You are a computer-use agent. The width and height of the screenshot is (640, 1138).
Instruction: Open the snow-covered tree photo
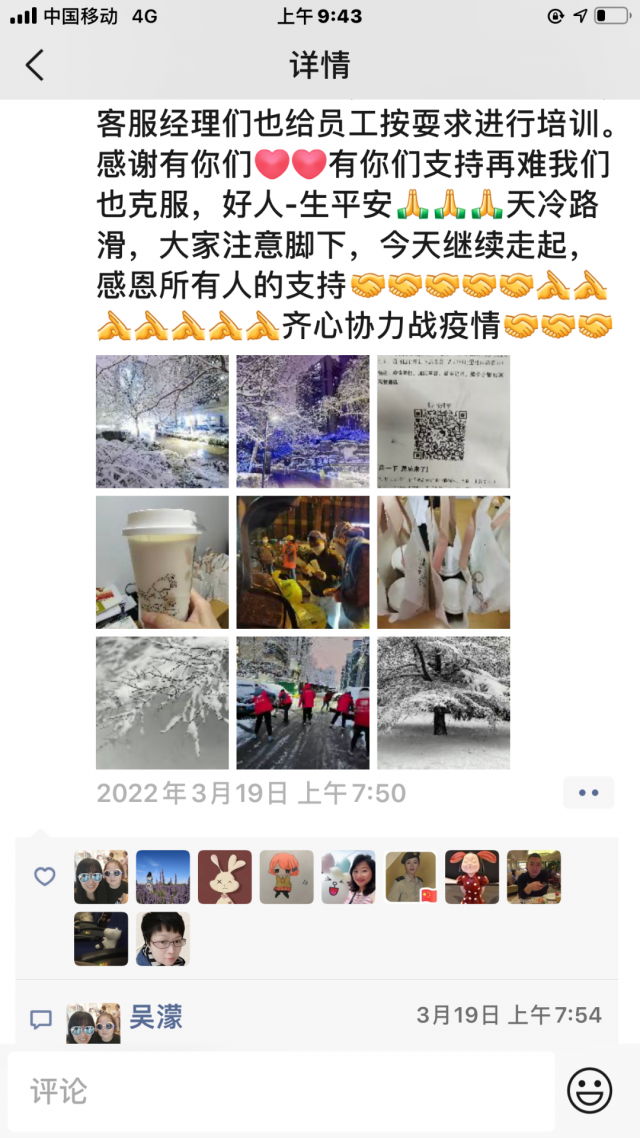pos(443,703)
